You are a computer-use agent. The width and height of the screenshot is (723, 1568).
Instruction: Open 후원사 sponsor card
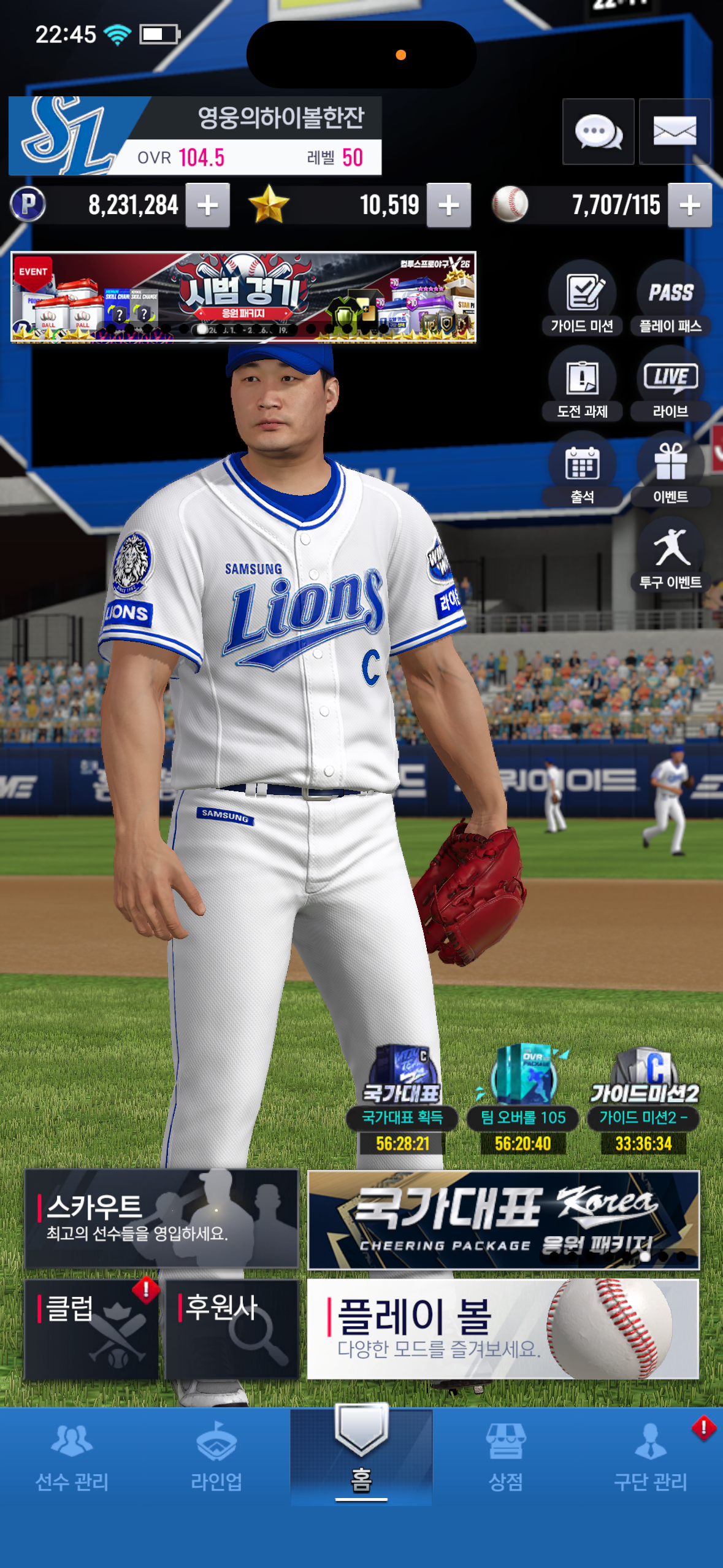(232, 1329)
